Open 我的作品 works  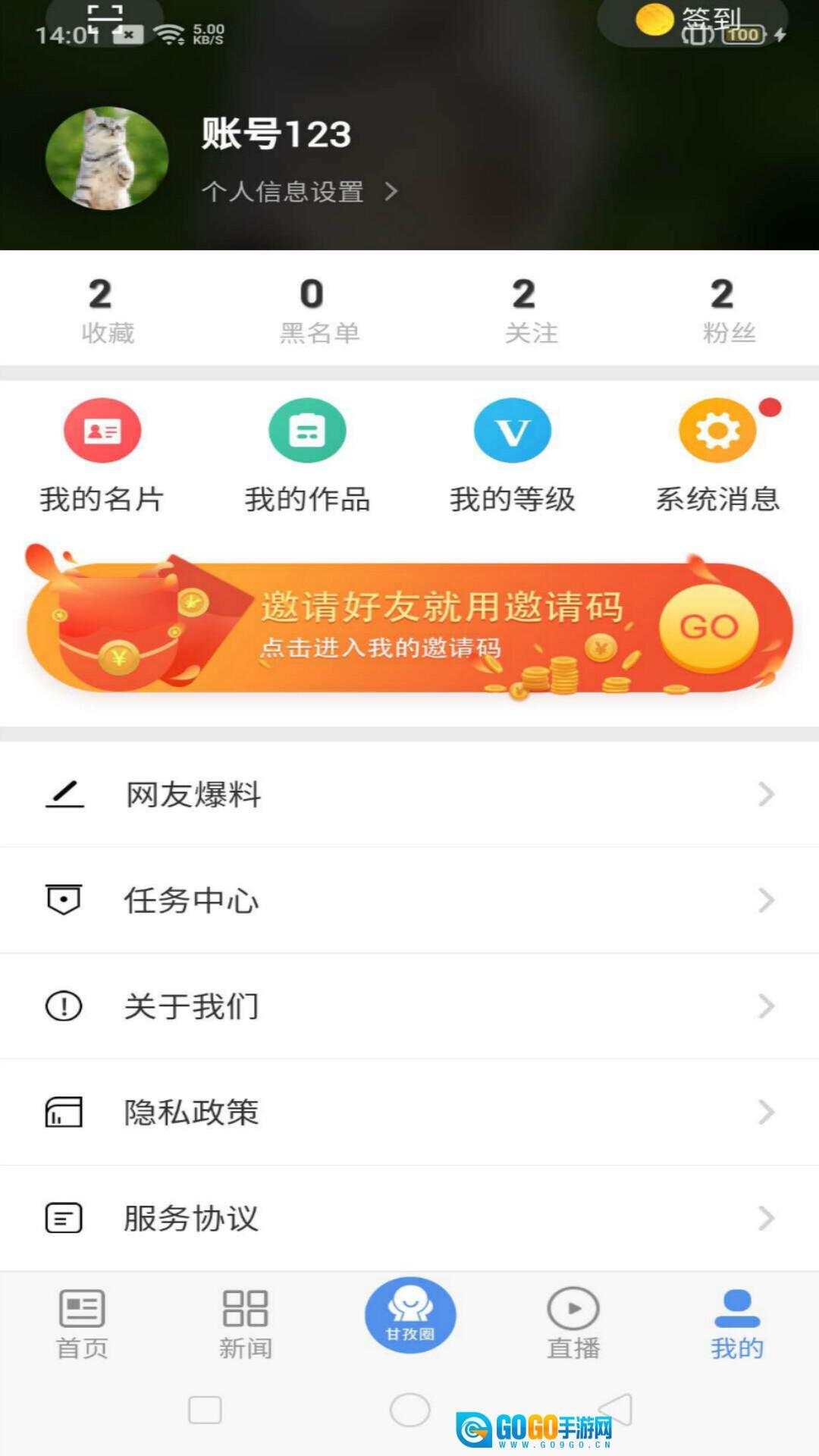pyautogui.click(x=307, y=455)
